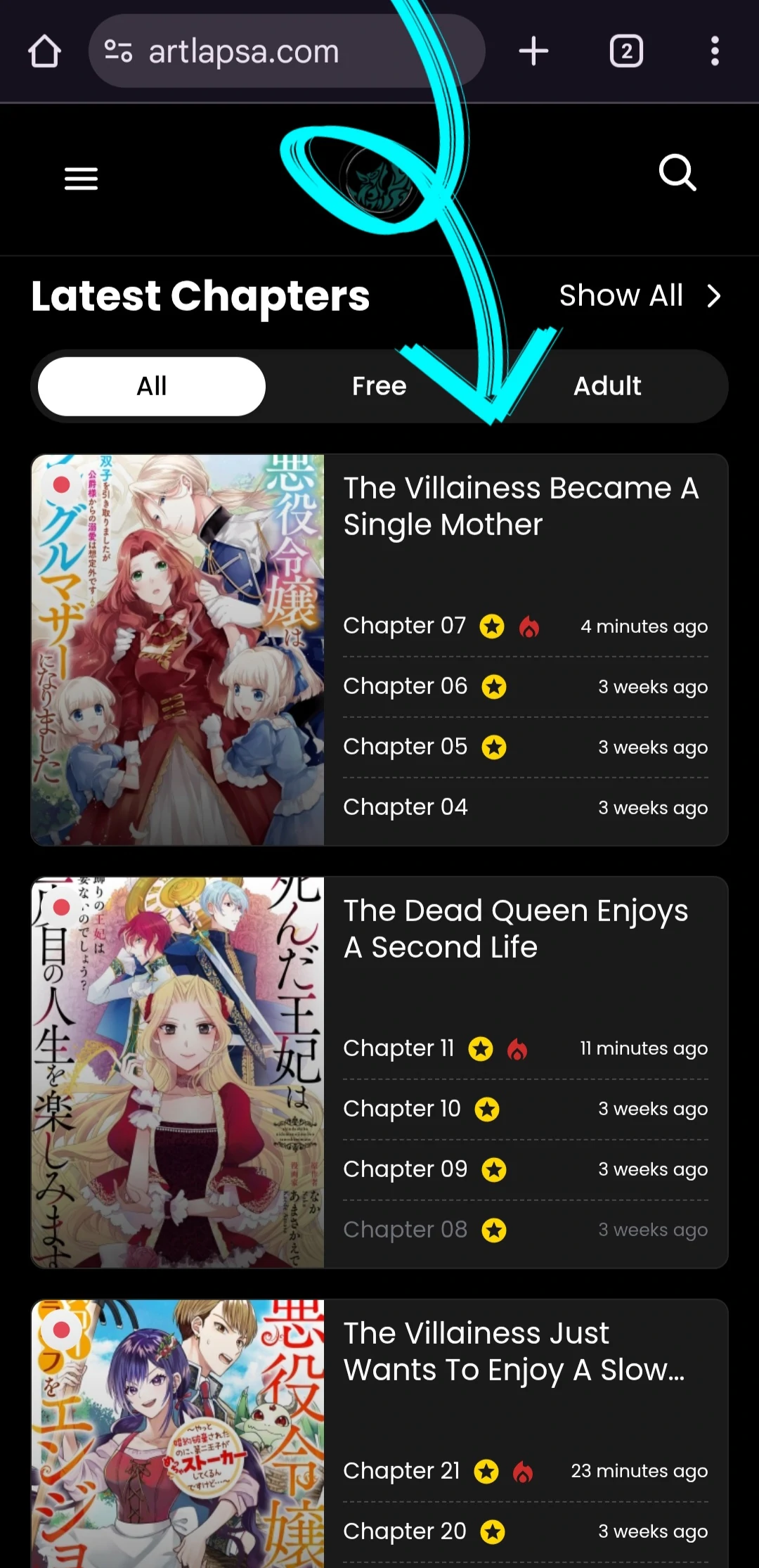The image size is (759, 1568).
Task: Go to the browser home page
Action: pos(44,51)
